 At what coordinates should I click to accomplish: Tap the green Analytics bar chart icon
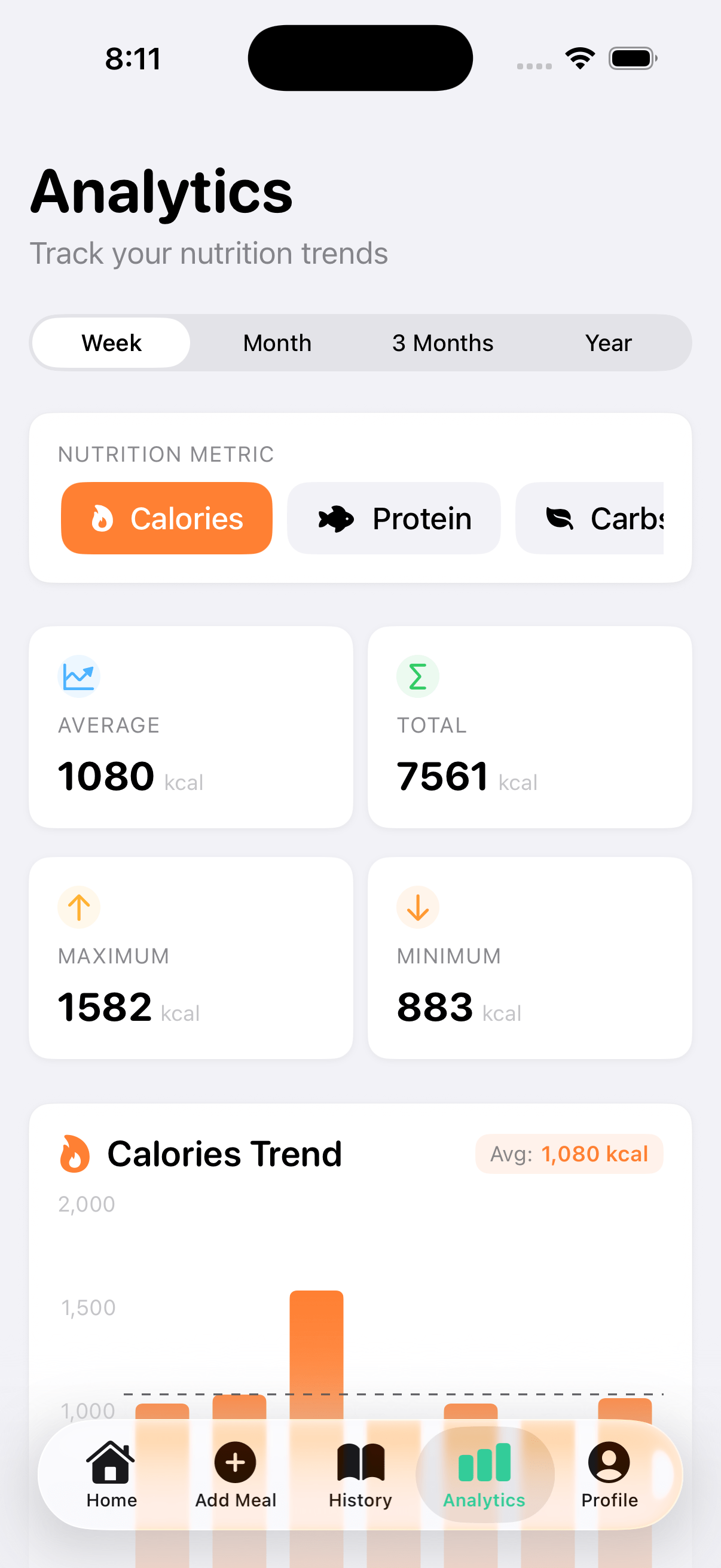click(x=484, y=1463)
